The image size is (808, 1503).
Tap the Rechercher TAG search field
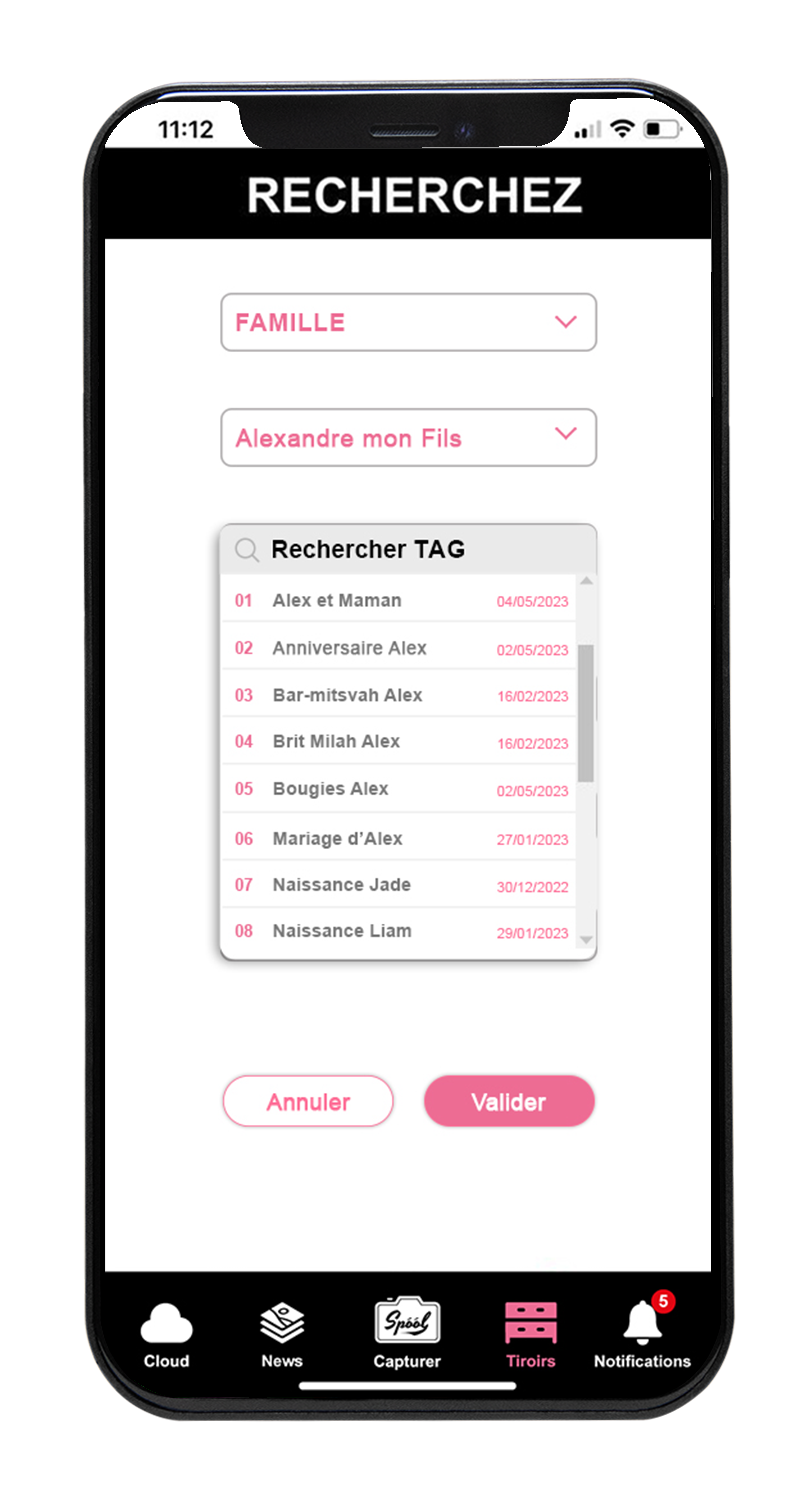click(408, 549)
